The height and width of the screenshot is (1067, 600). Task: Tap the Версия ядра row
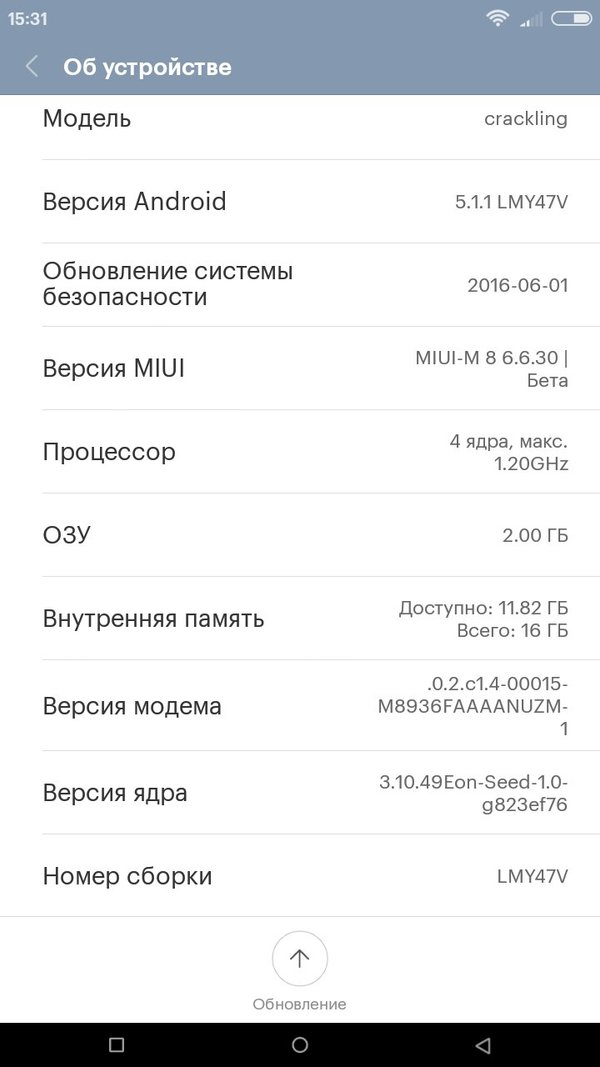(x=300, y=793)
